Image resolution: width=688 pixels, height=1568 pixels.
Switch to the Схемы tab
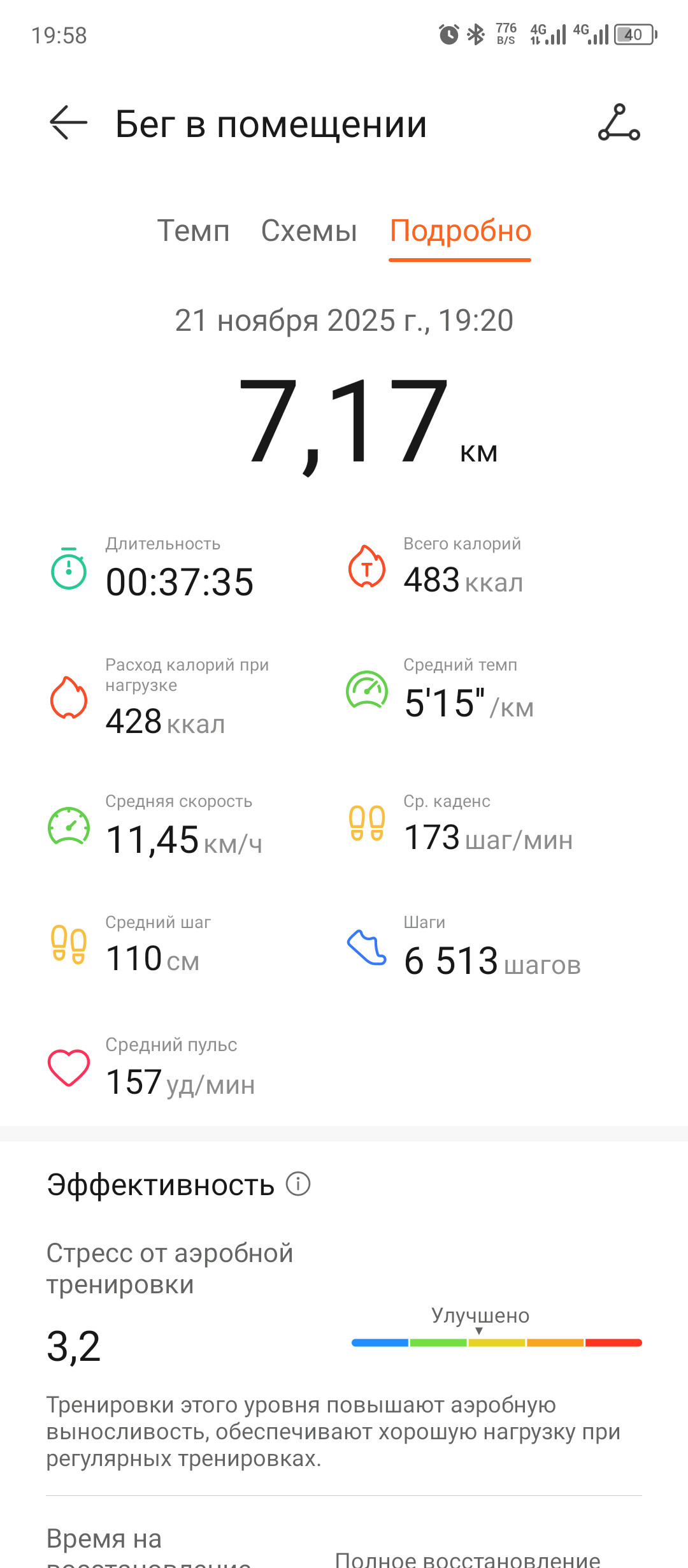[x=309, y=231]
